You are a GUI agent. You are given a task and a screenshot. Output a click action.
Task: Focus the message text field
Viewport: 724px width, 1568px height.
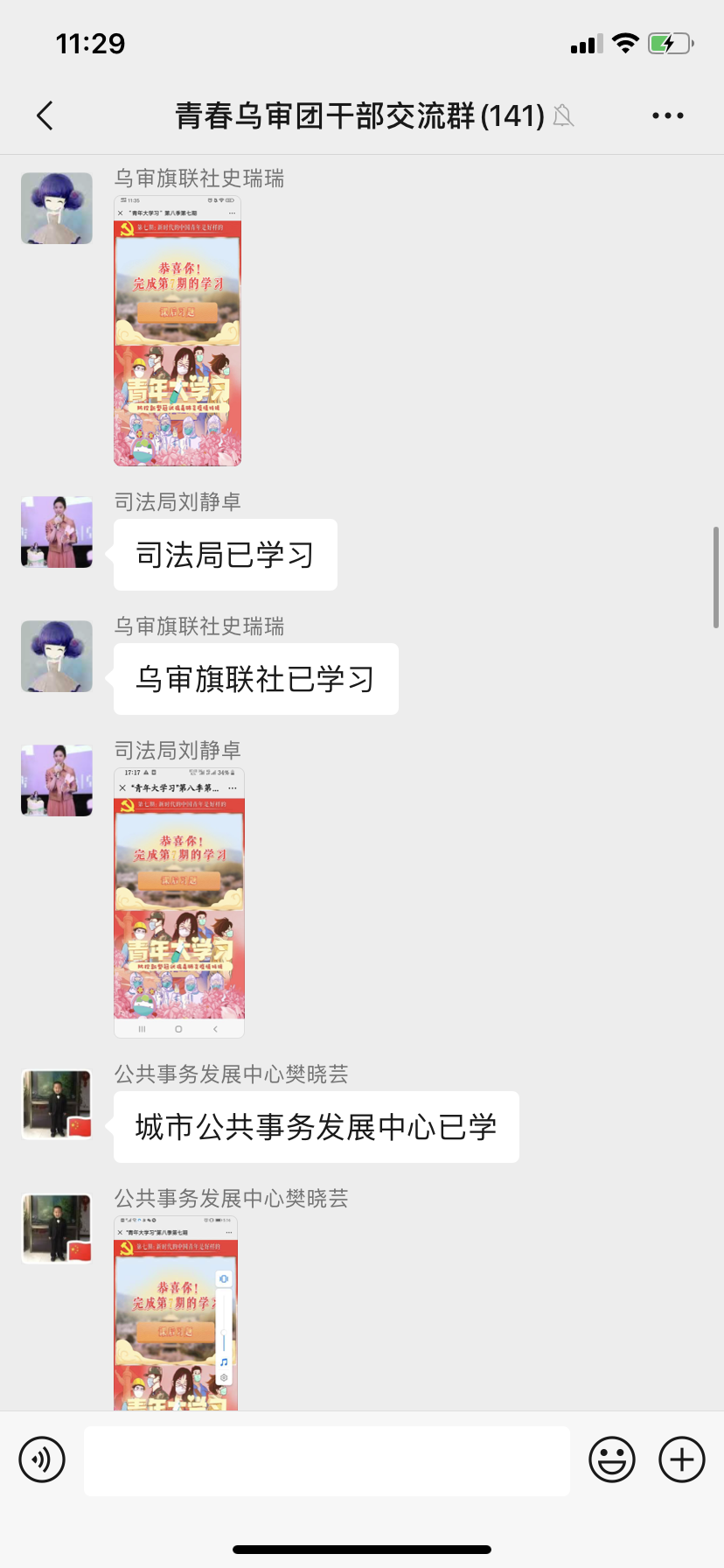point(326,1460)
